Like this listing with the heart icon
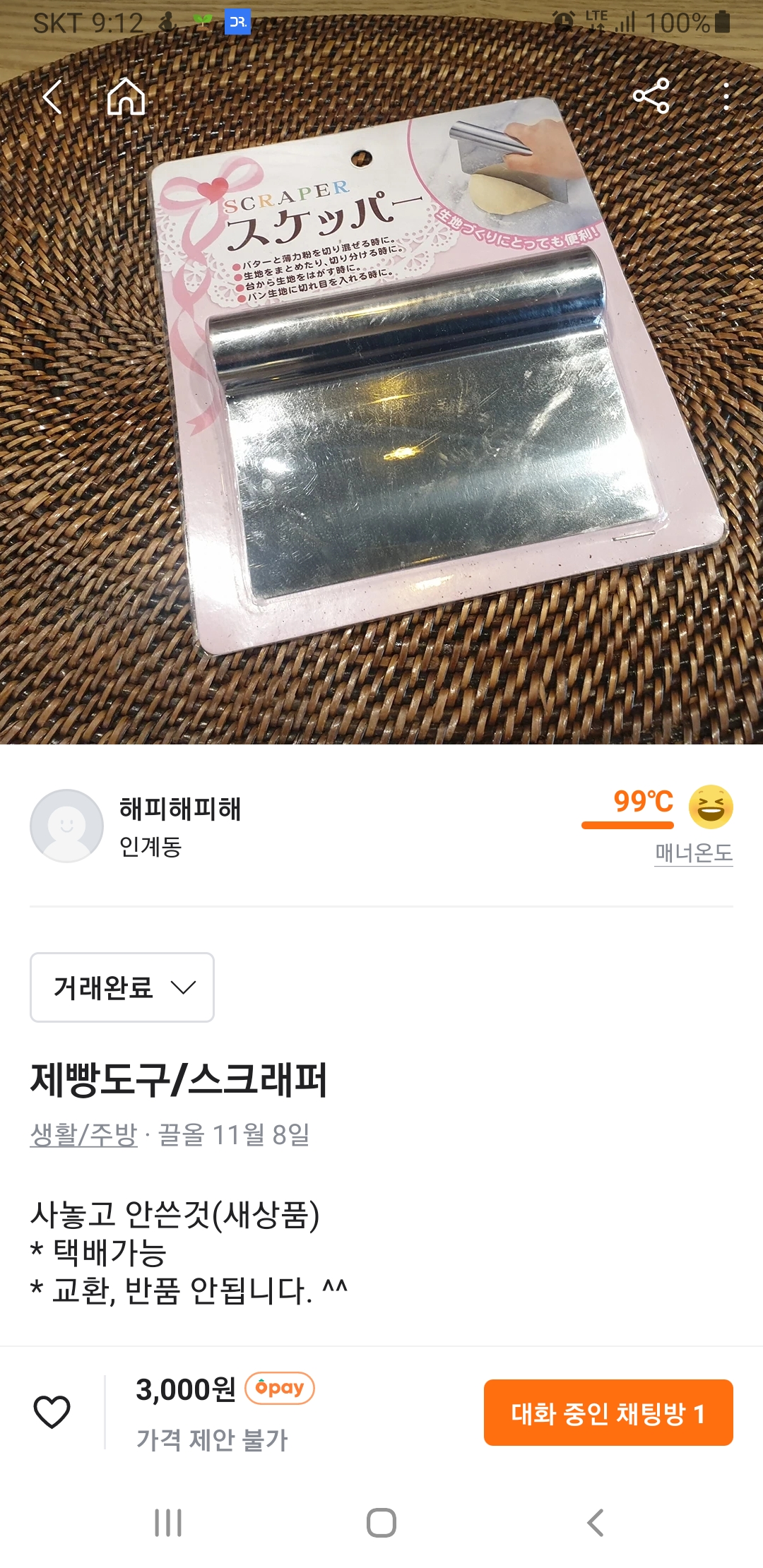 coord(52,1412)
